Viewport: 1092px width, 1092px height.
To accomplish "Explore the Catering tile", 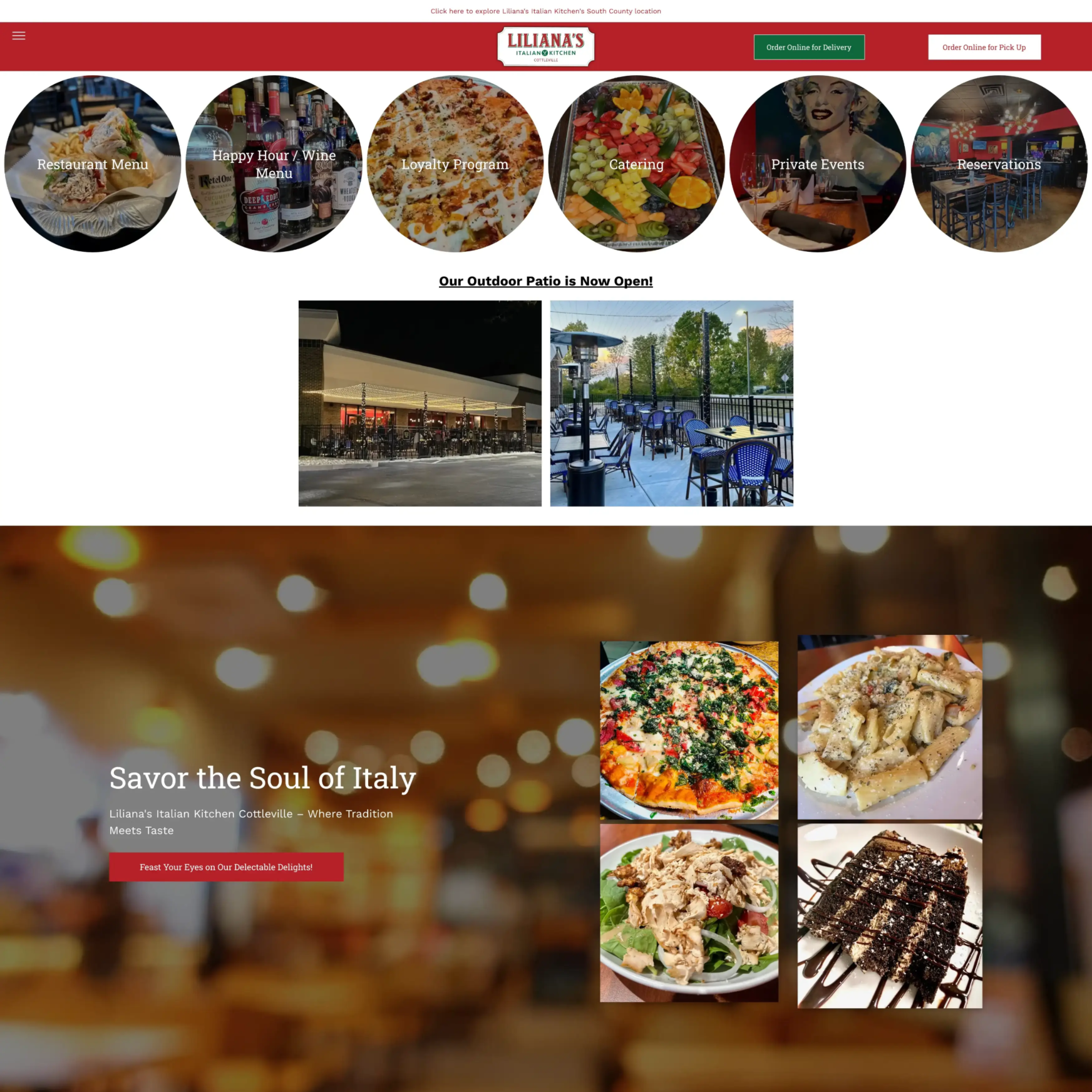I will [636, 164].
